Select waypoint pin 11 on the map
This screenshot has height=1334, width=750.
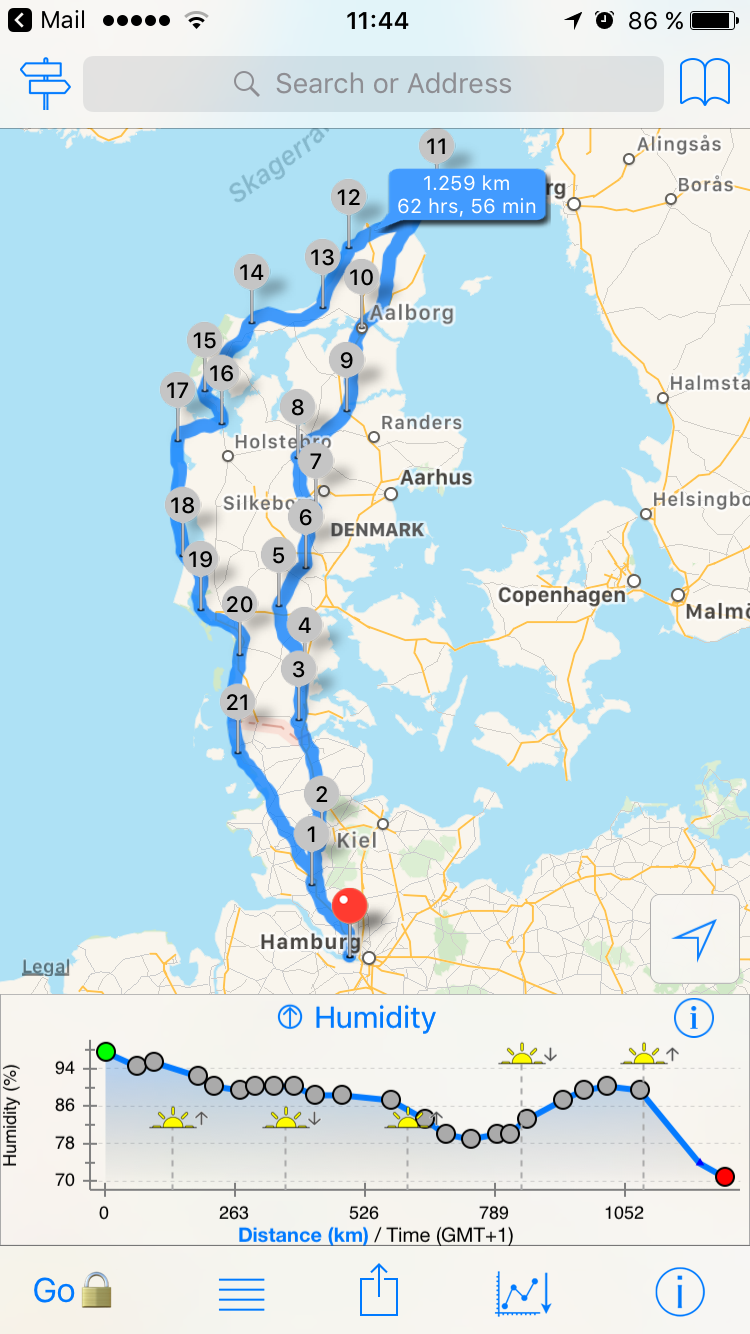[x=436, y=148]
